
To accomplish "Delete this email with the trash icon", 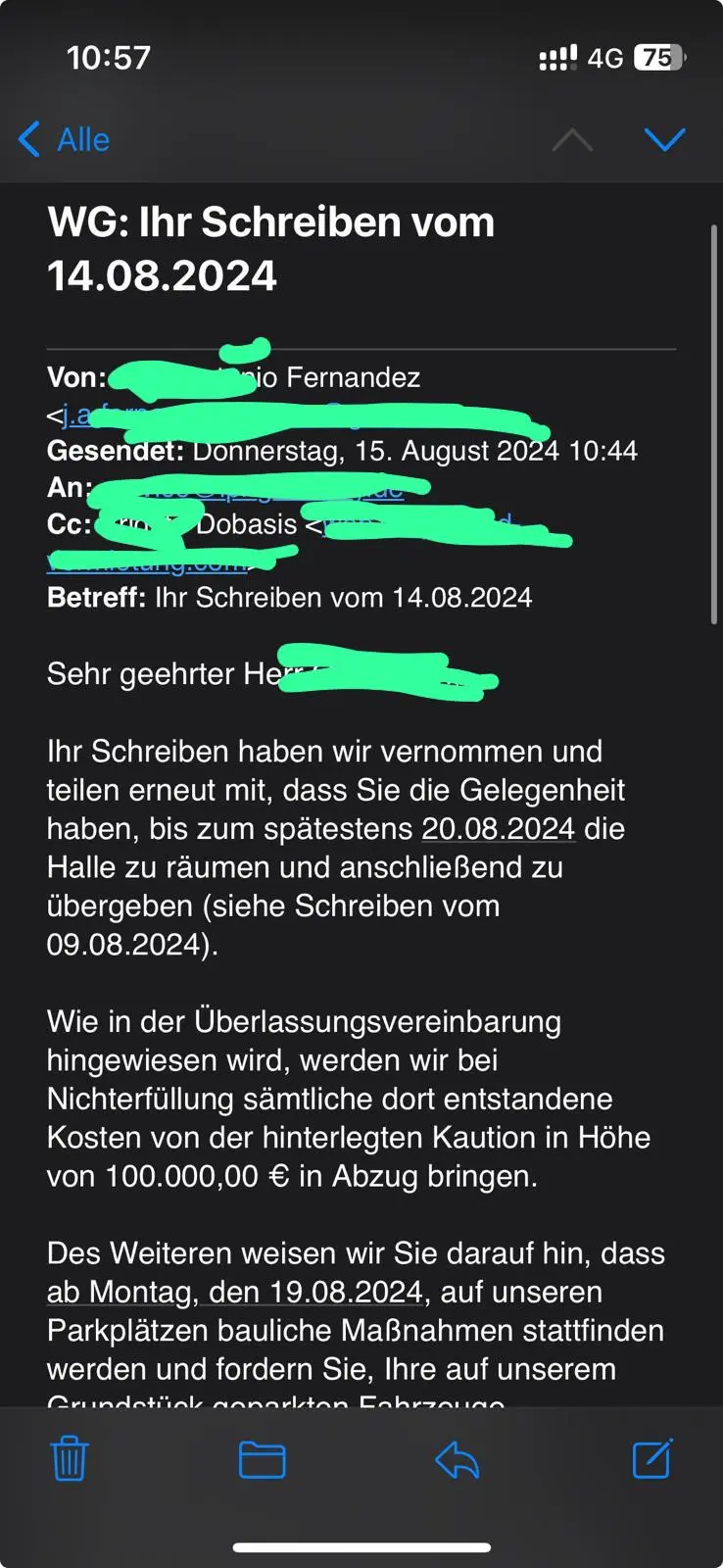I will pos(69,1458).
